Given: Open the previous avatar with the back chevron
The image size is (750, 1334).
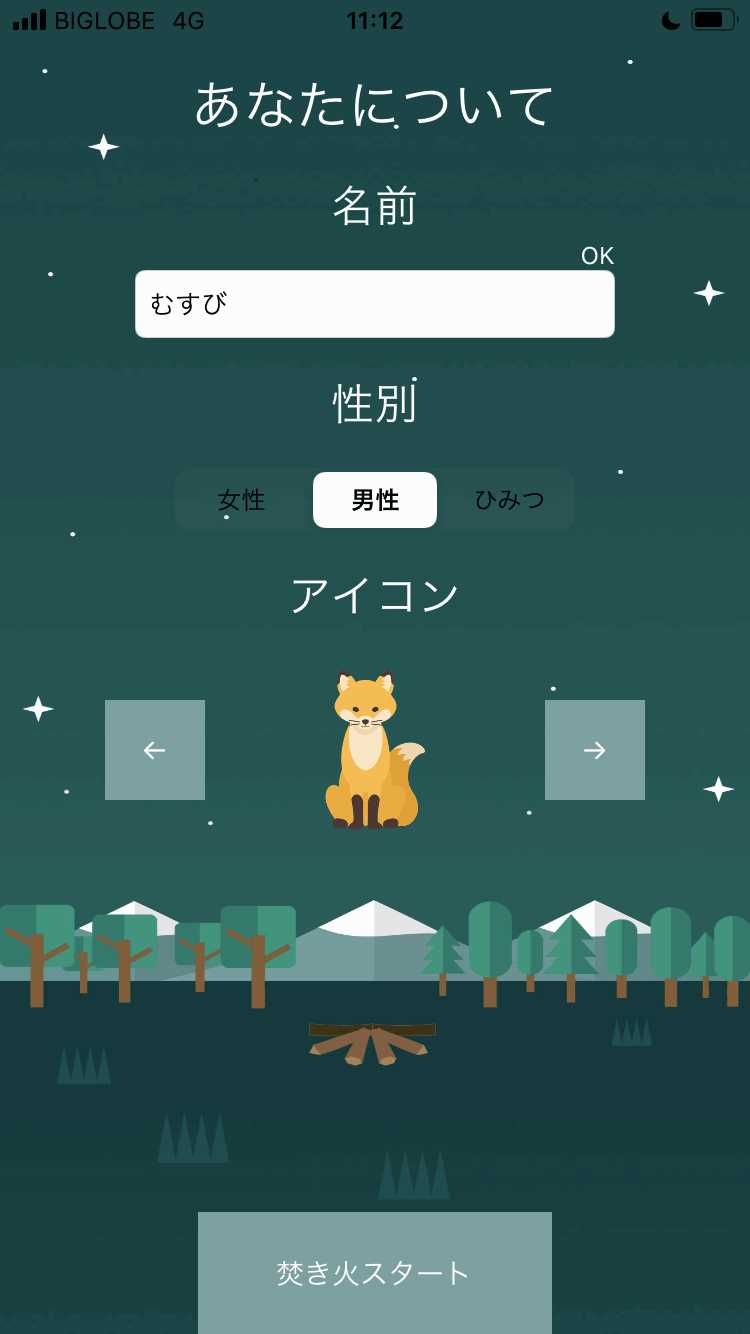Looking at the screenshot, I should tap(155, 750).
